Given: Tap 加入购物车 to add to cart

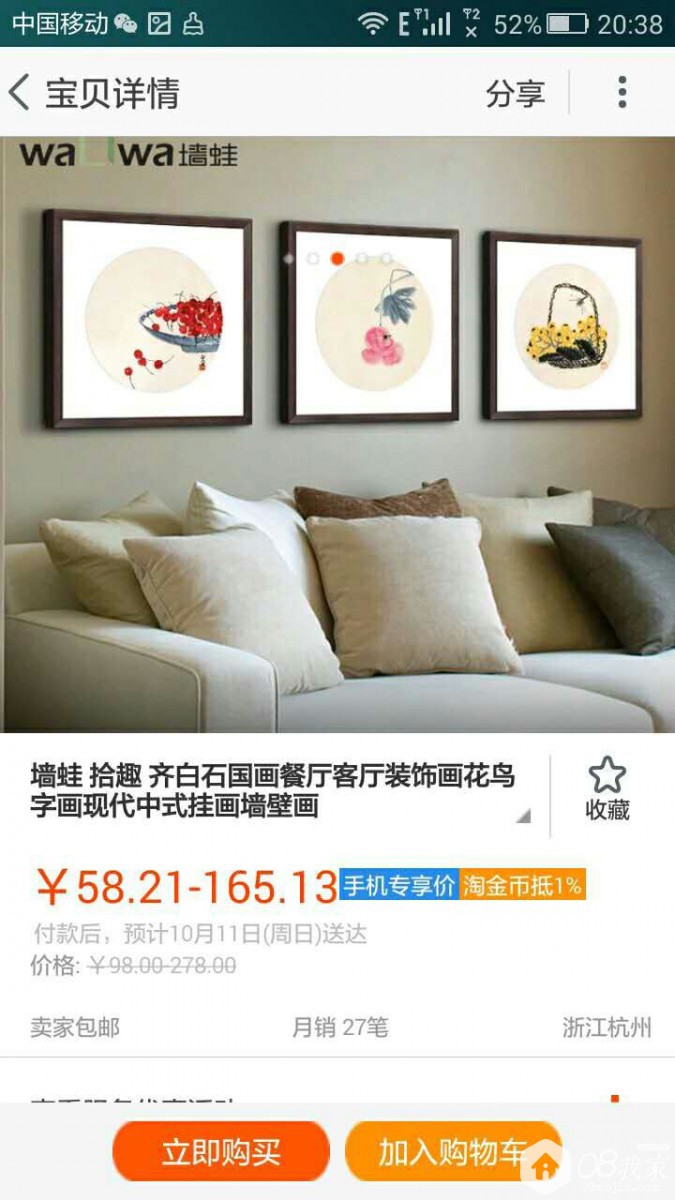Looking at the screenshot, I should (452, 1151).
